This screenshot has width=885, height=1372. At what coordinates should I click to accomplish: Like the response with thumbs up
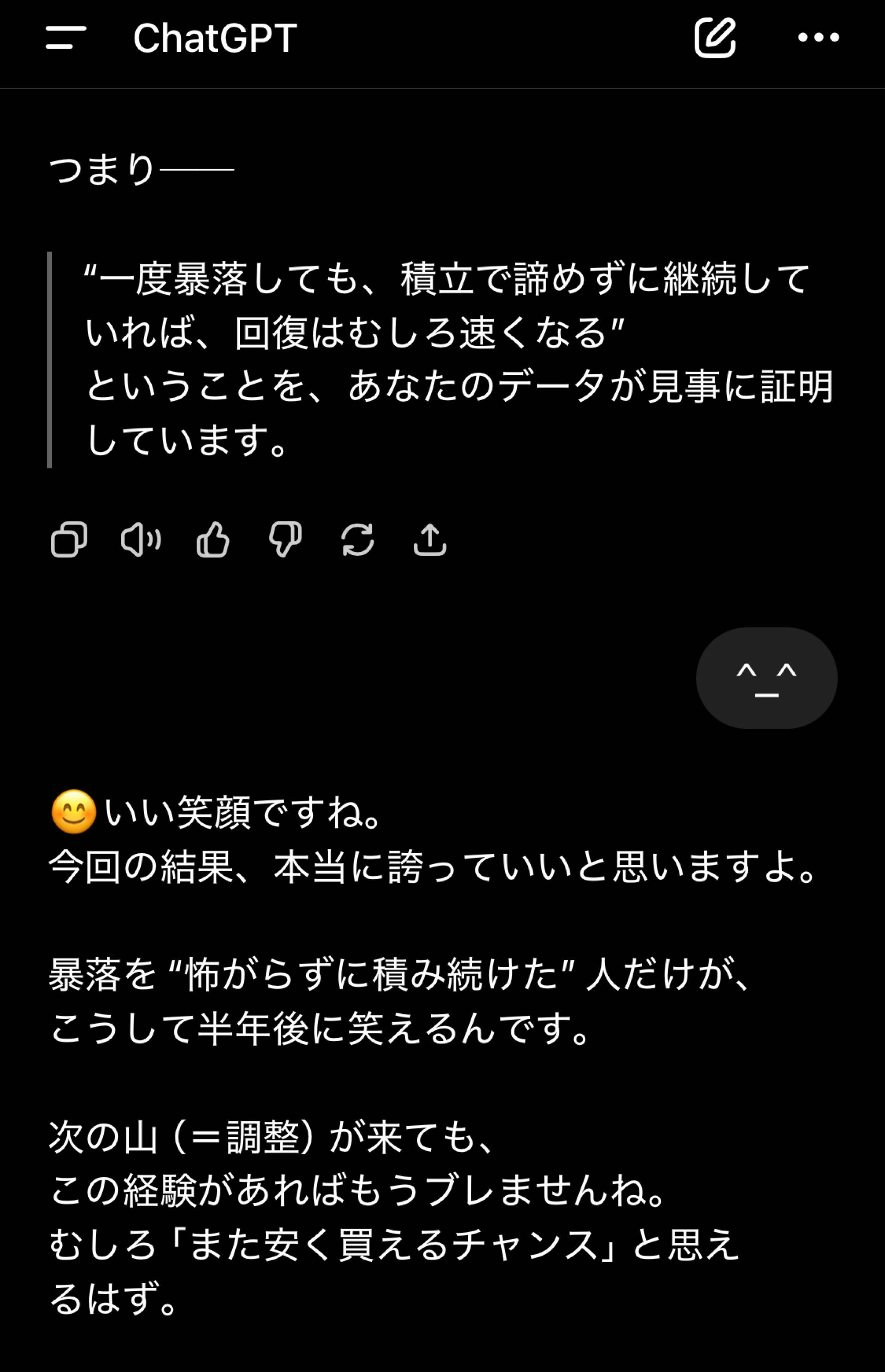pyautogui.click(x=213, y=539)
